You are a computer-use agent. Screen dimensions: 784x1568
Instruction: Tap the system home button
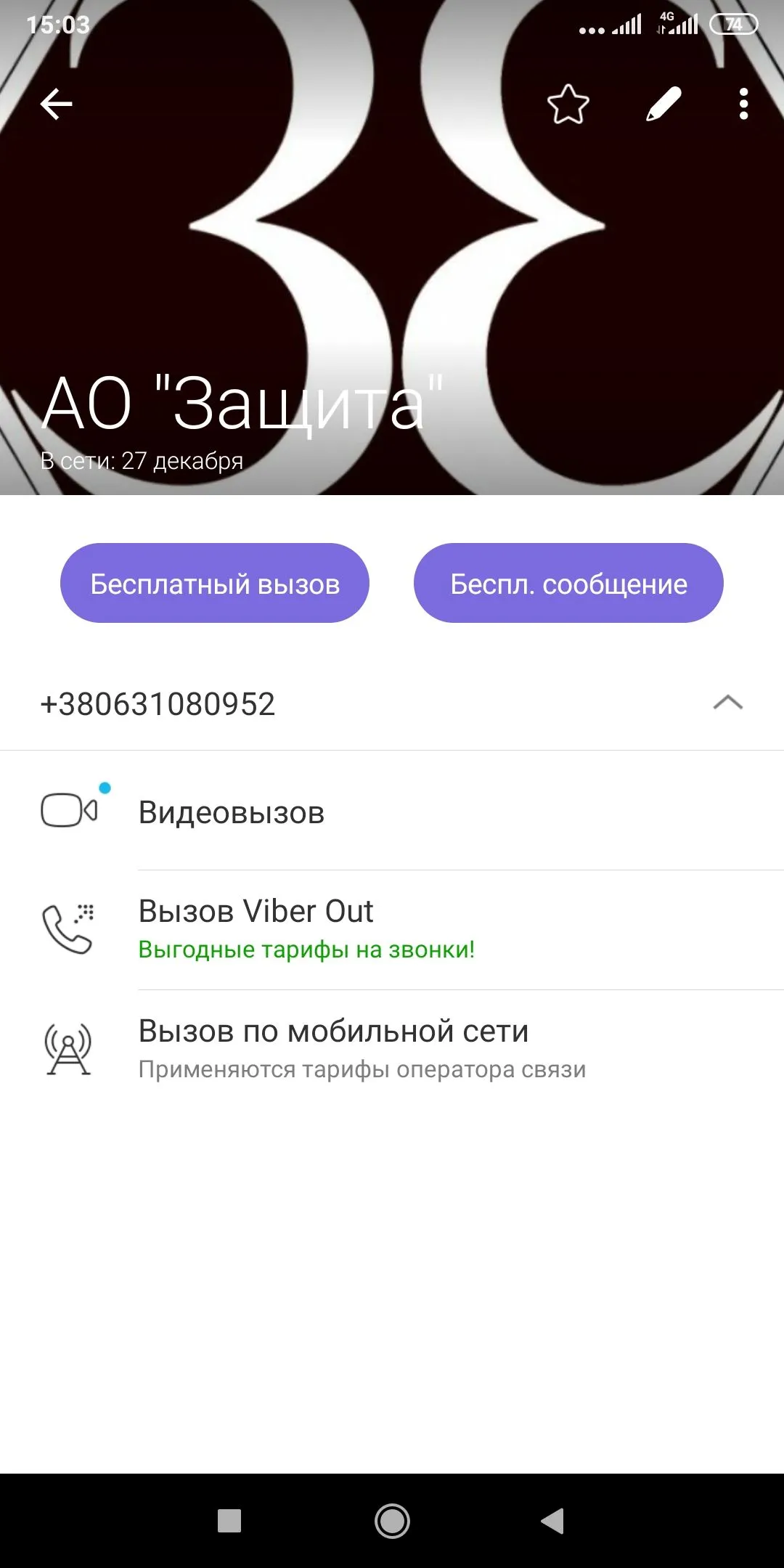[x=392, y=1520]
